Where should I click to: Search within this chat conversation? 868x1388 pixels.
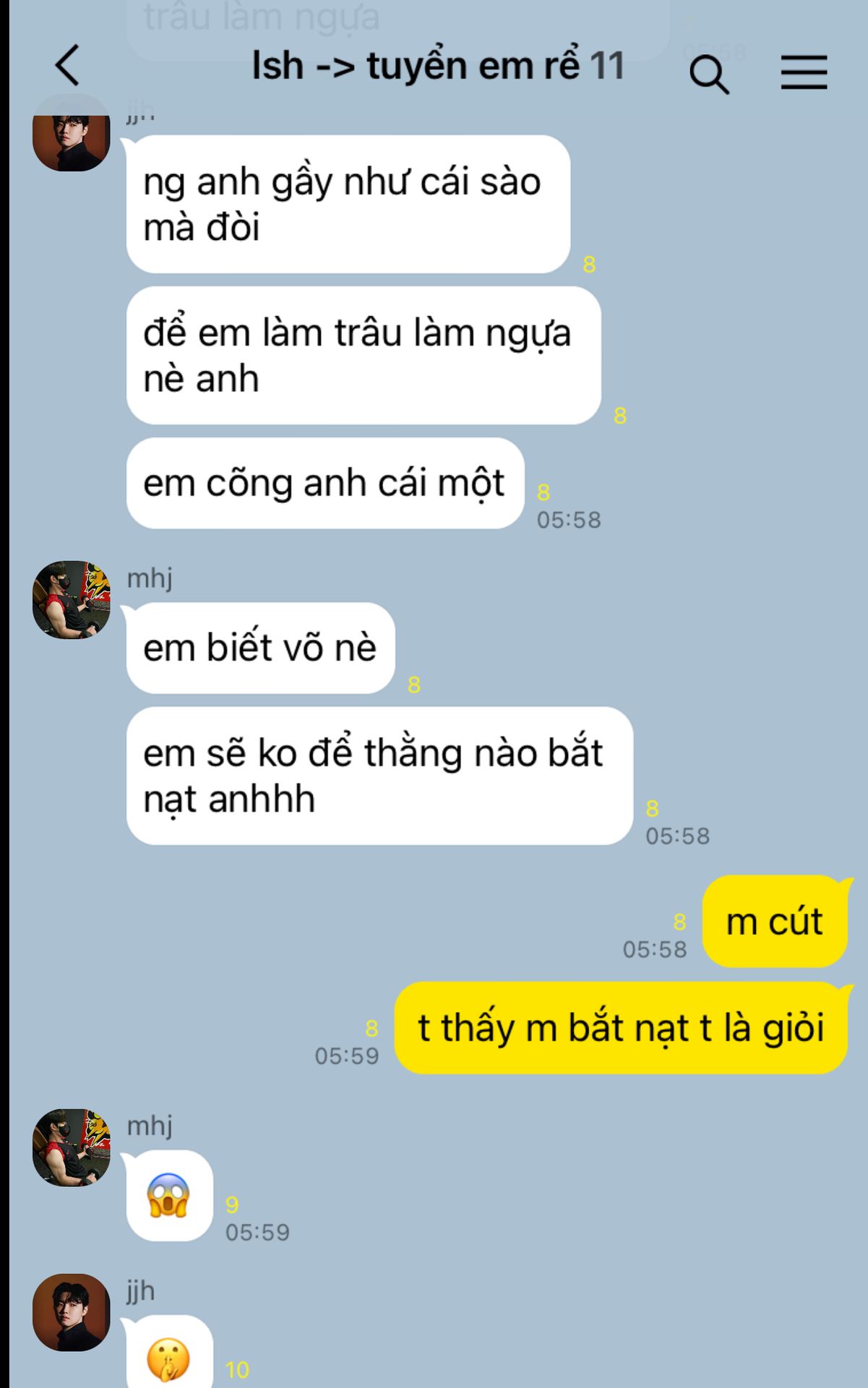click(708, 74)
